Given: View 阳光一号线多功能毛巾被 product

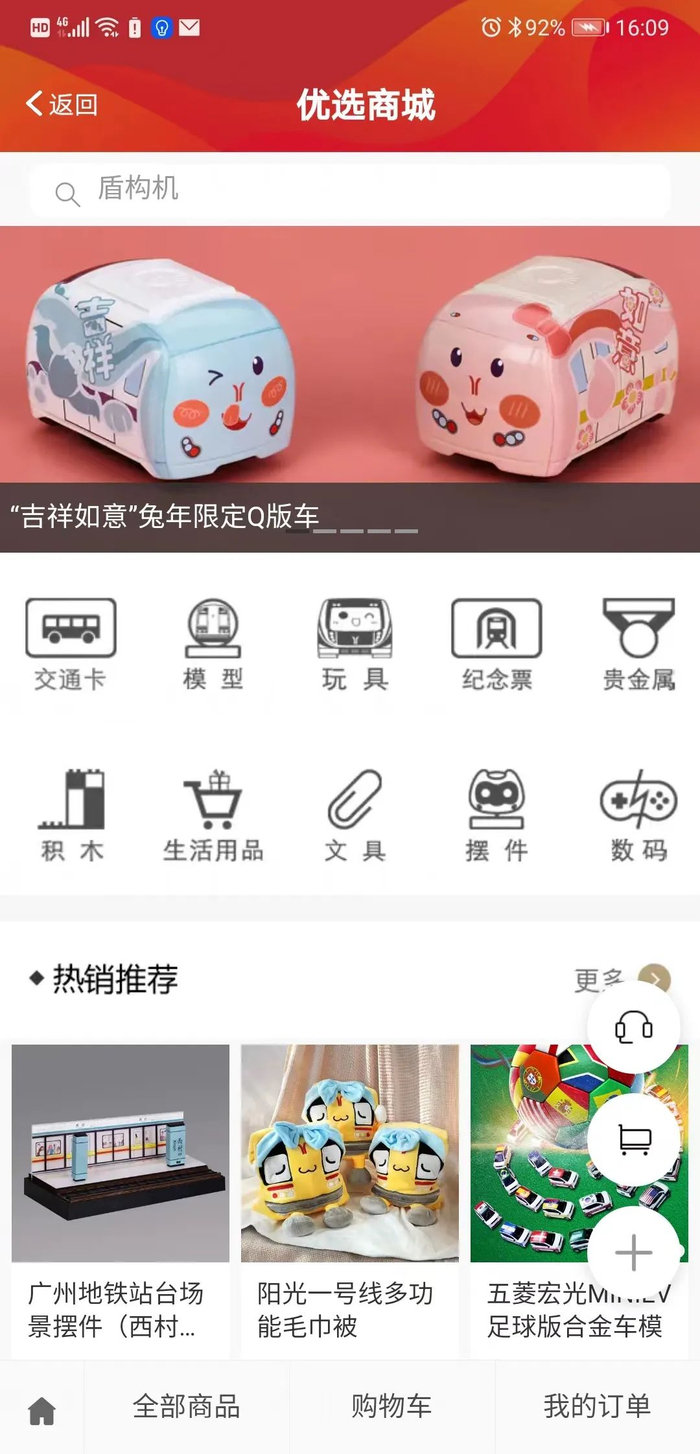Looking at the screenshot, I should (349, 1198).
